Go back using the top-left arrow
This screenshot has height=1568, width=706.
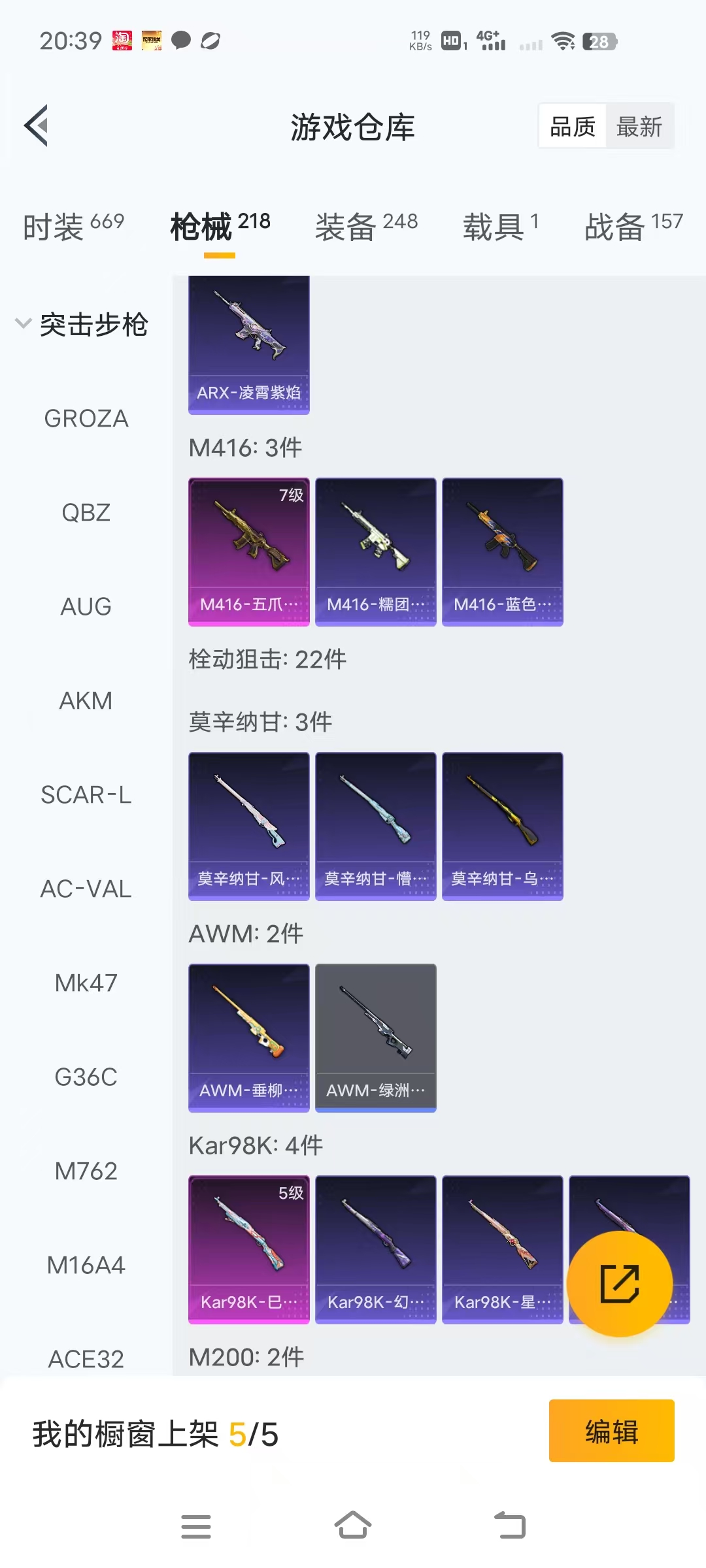(37, 125)
